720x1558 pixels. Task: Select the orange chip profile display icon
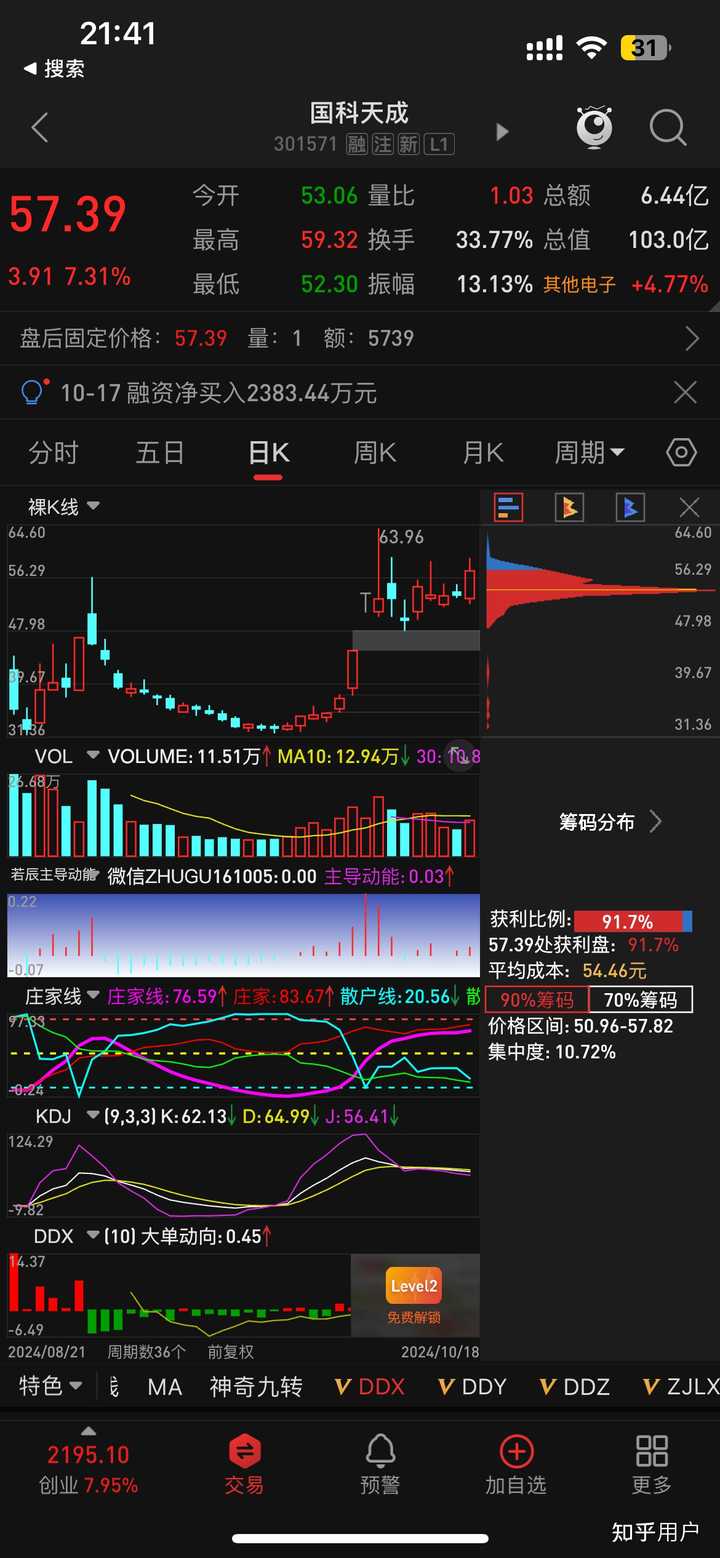[x=568, y=507]
